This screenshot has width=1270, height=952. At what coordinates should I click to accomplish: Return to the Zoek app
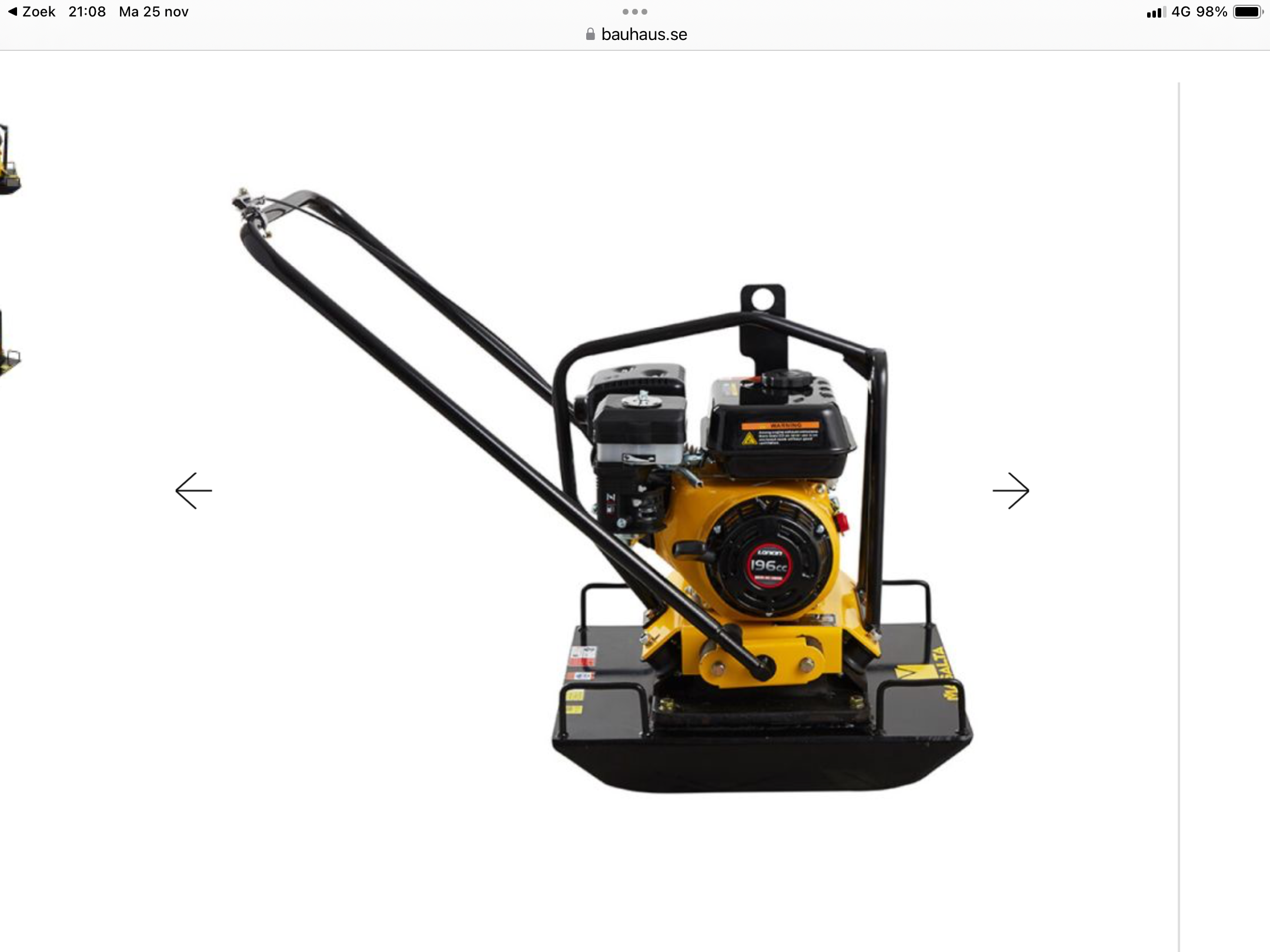coord(32,12)
